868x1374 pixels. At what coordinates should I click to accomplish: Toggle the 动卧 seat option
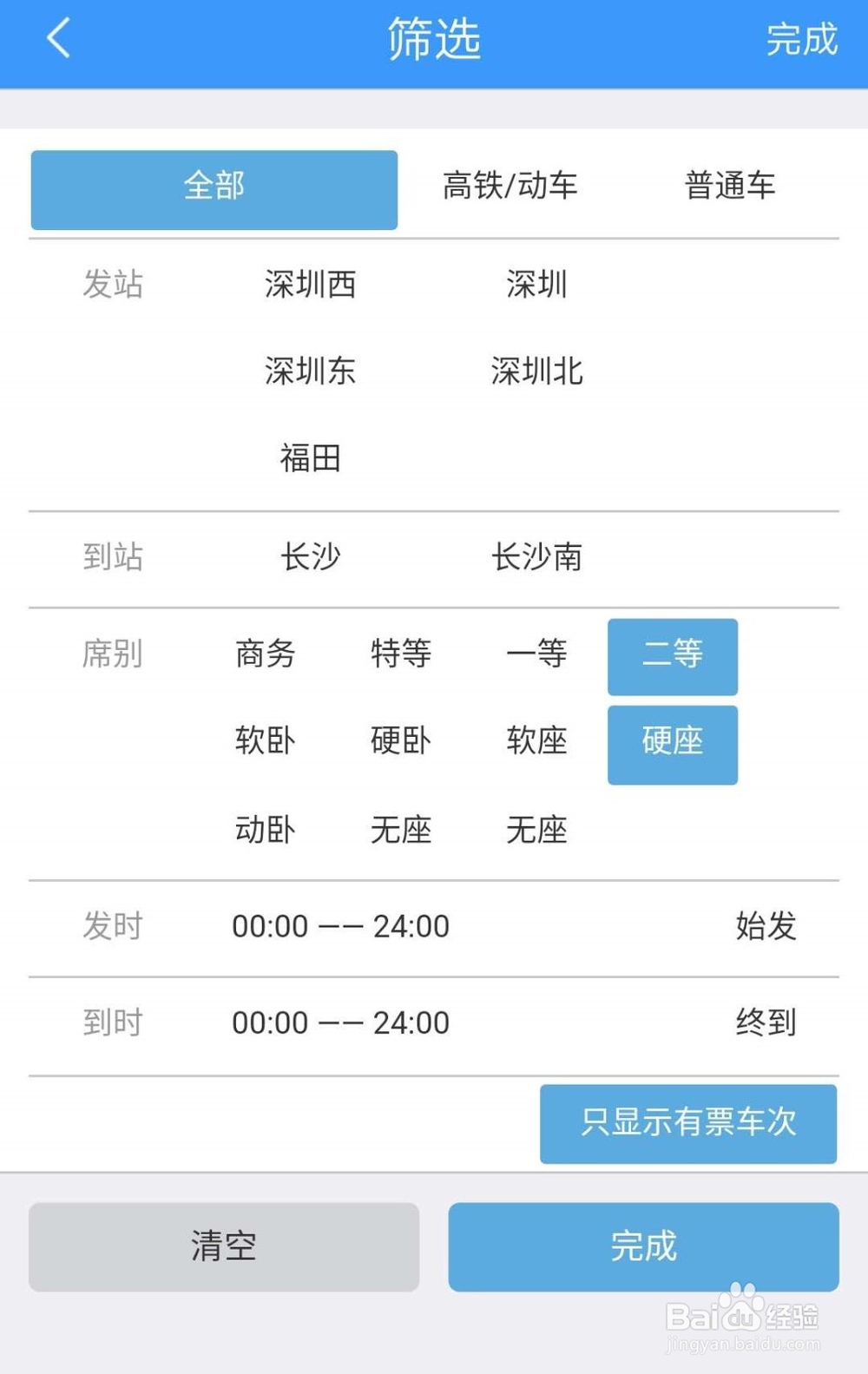(x=265, y=830)
